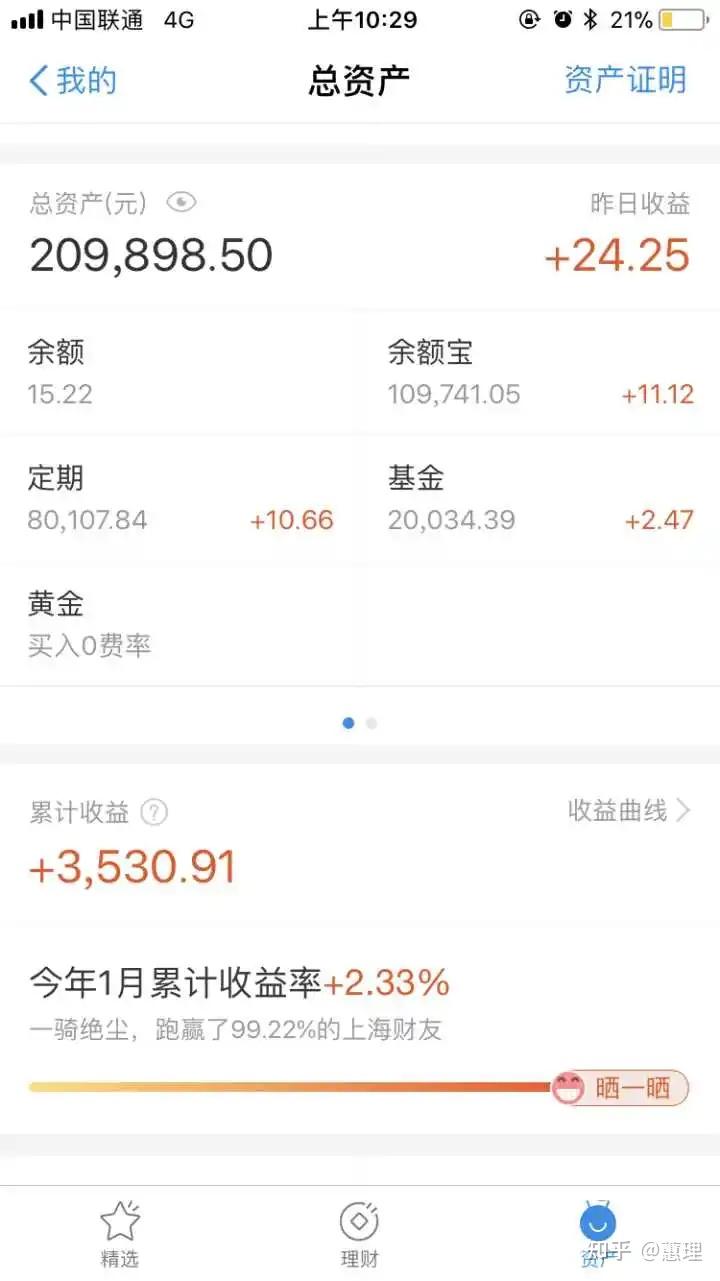Tap alarm clock icon in status bar
This screenshot has height=1281, width=720.
coord(561,19)
